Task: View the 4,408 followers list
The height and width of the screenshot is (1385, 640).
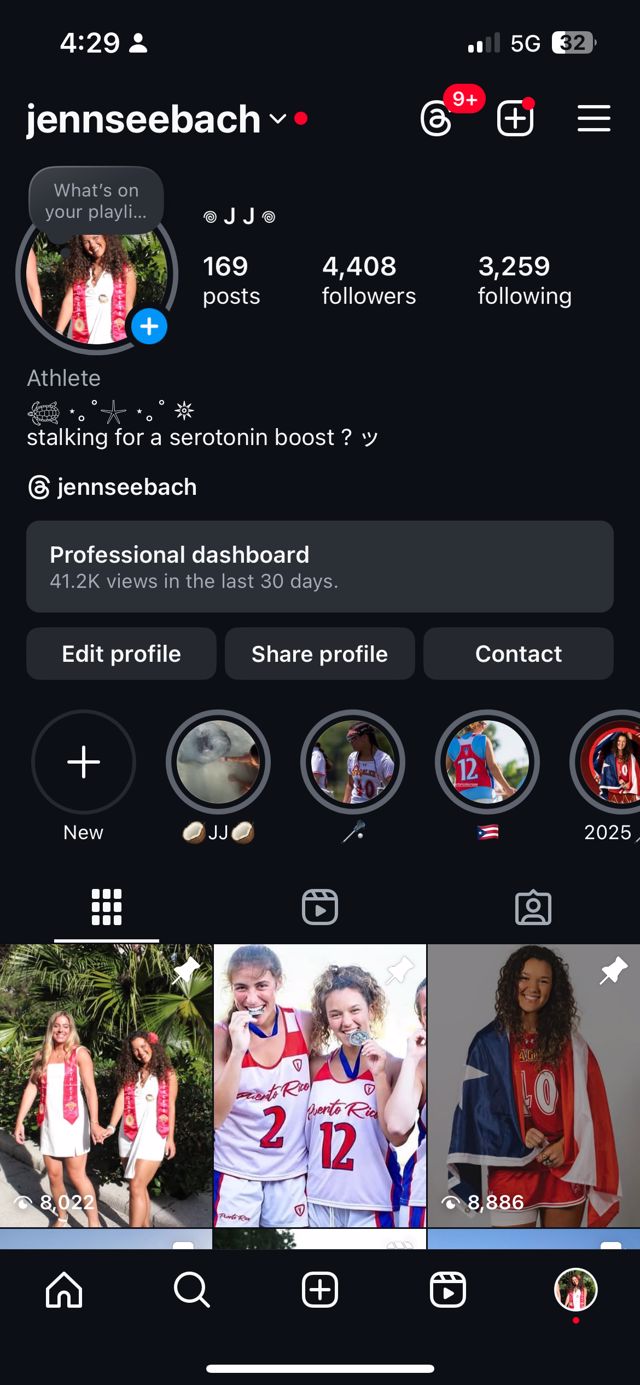Action: pos(368,280)
